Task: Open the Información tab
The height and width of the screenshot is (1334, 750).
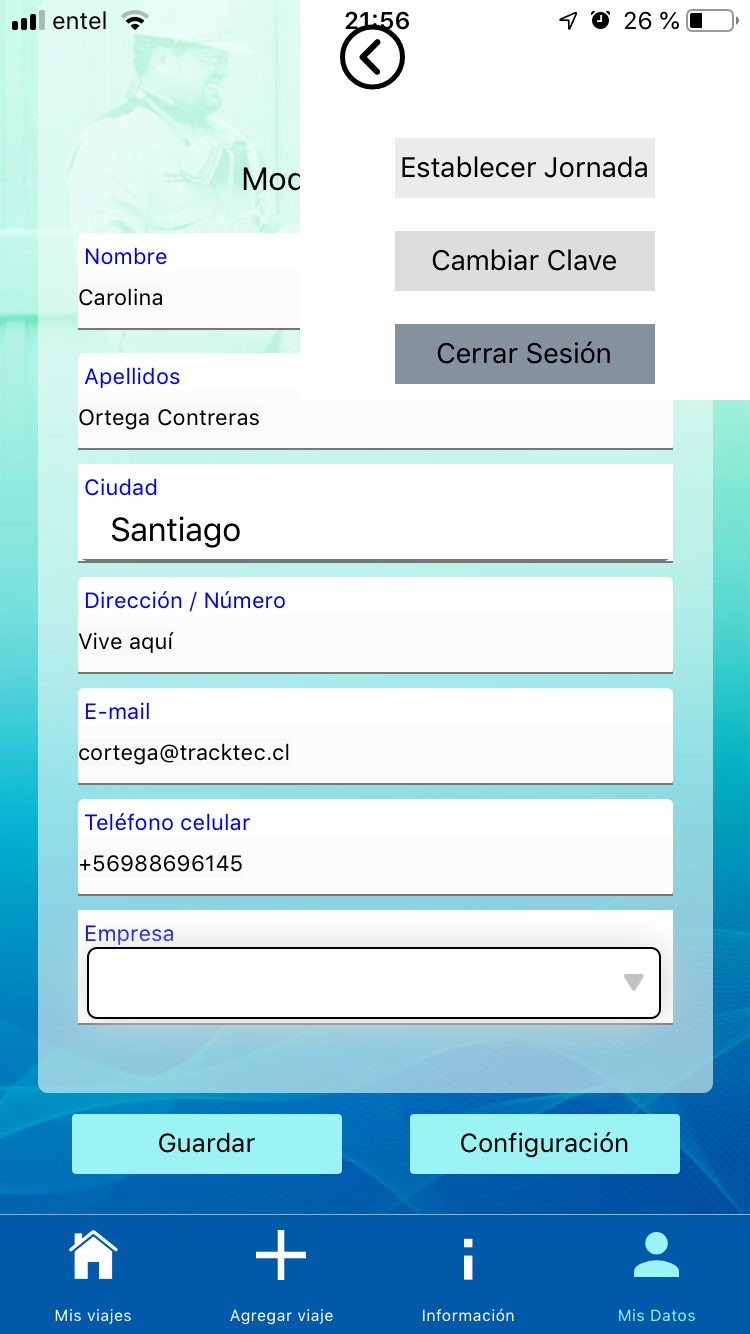Action: [x=468, y=1275]
